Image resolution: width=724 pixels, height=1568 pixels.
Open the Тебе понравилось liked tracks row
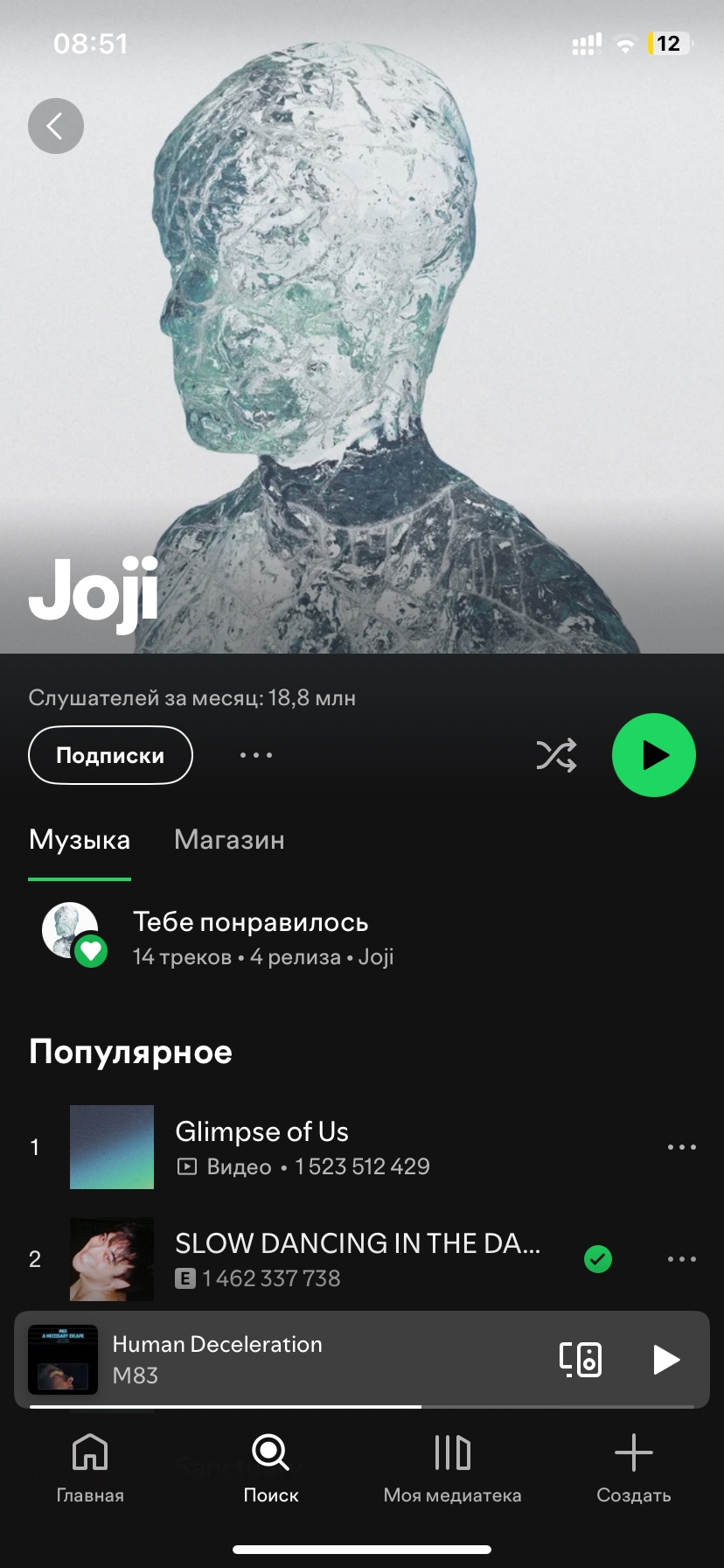coord(362,938)
